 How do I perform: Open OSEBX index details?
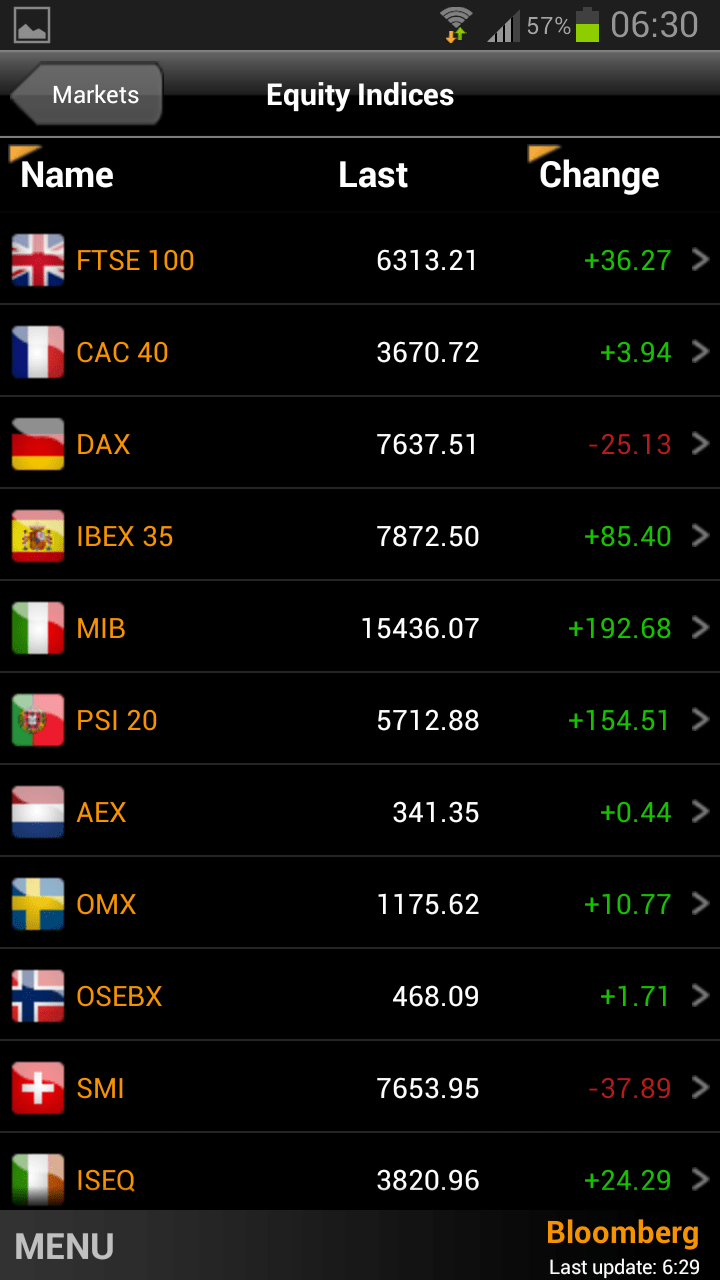360,995
